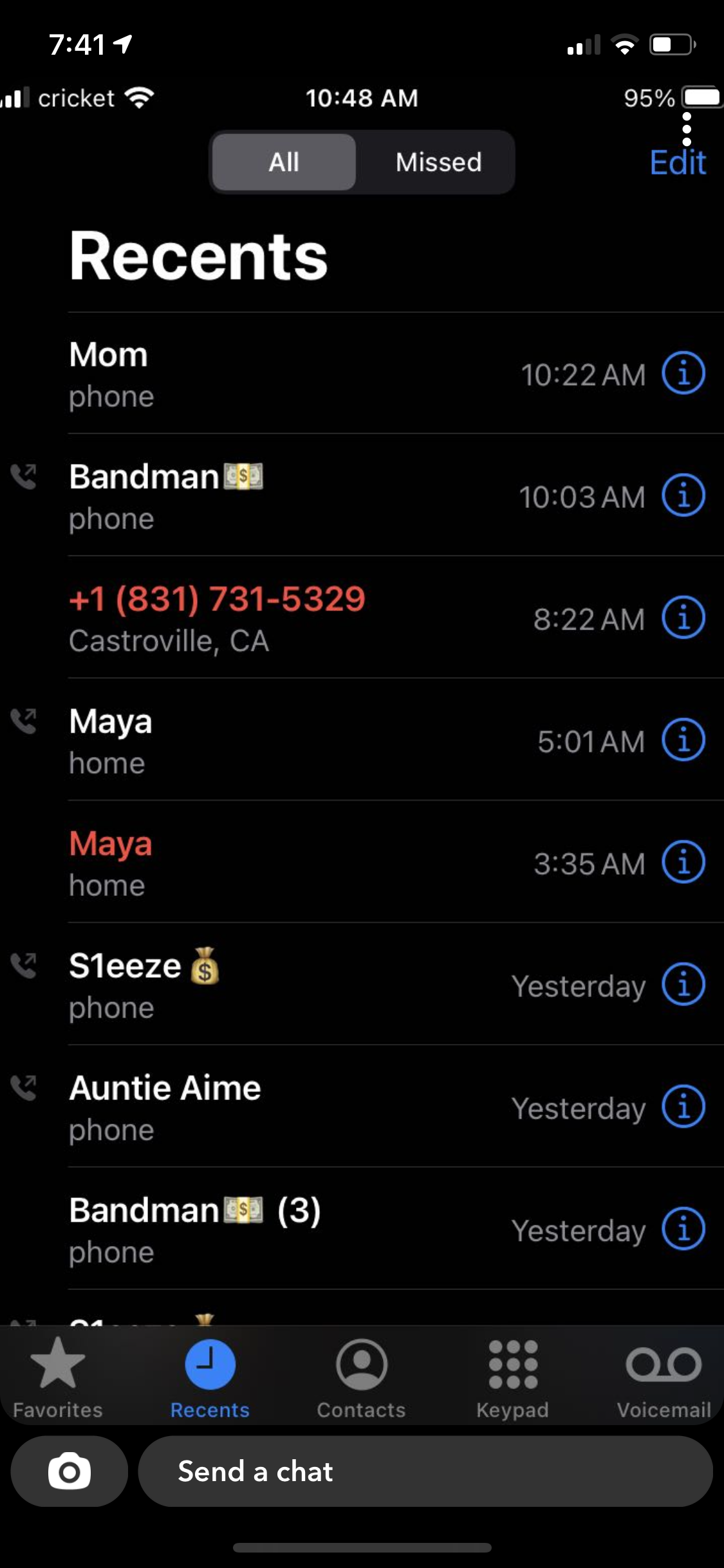Call S1eeze from yesterday's entry
Viewport: 724px width, 1568px height.
click(x=257, y=985)
